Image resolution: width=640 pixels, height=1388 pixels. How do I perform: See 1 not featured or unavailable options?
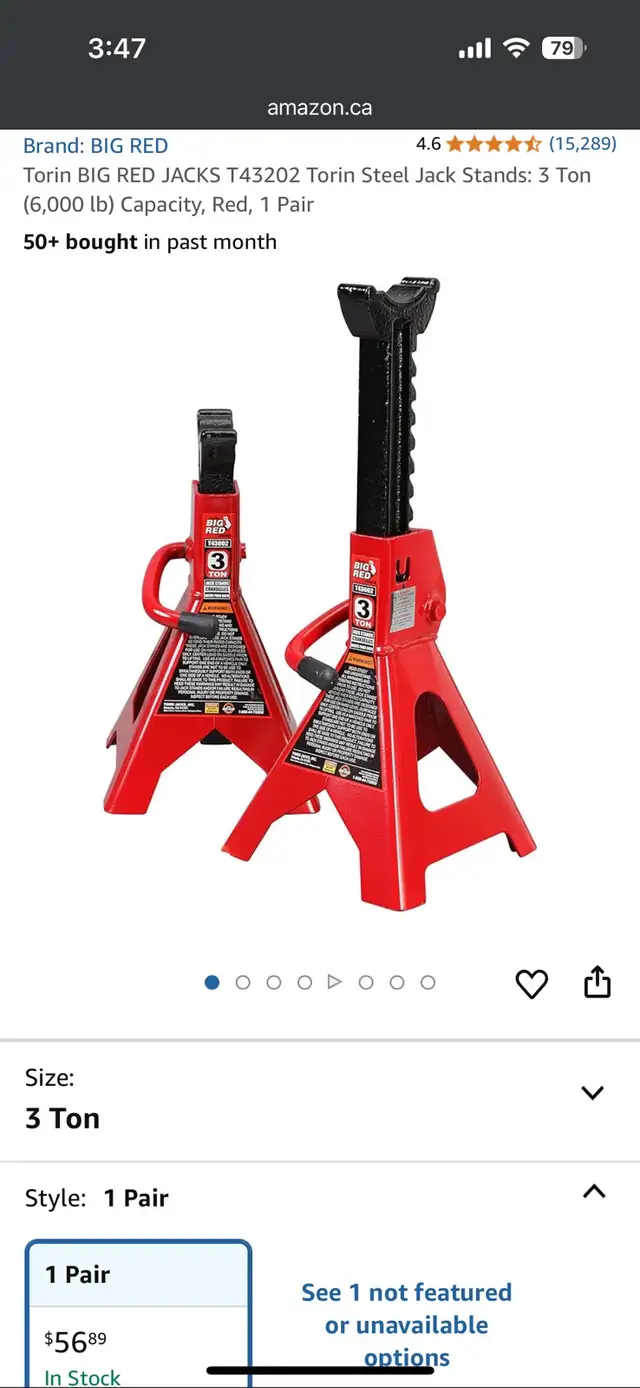(x=406, y=1325)
